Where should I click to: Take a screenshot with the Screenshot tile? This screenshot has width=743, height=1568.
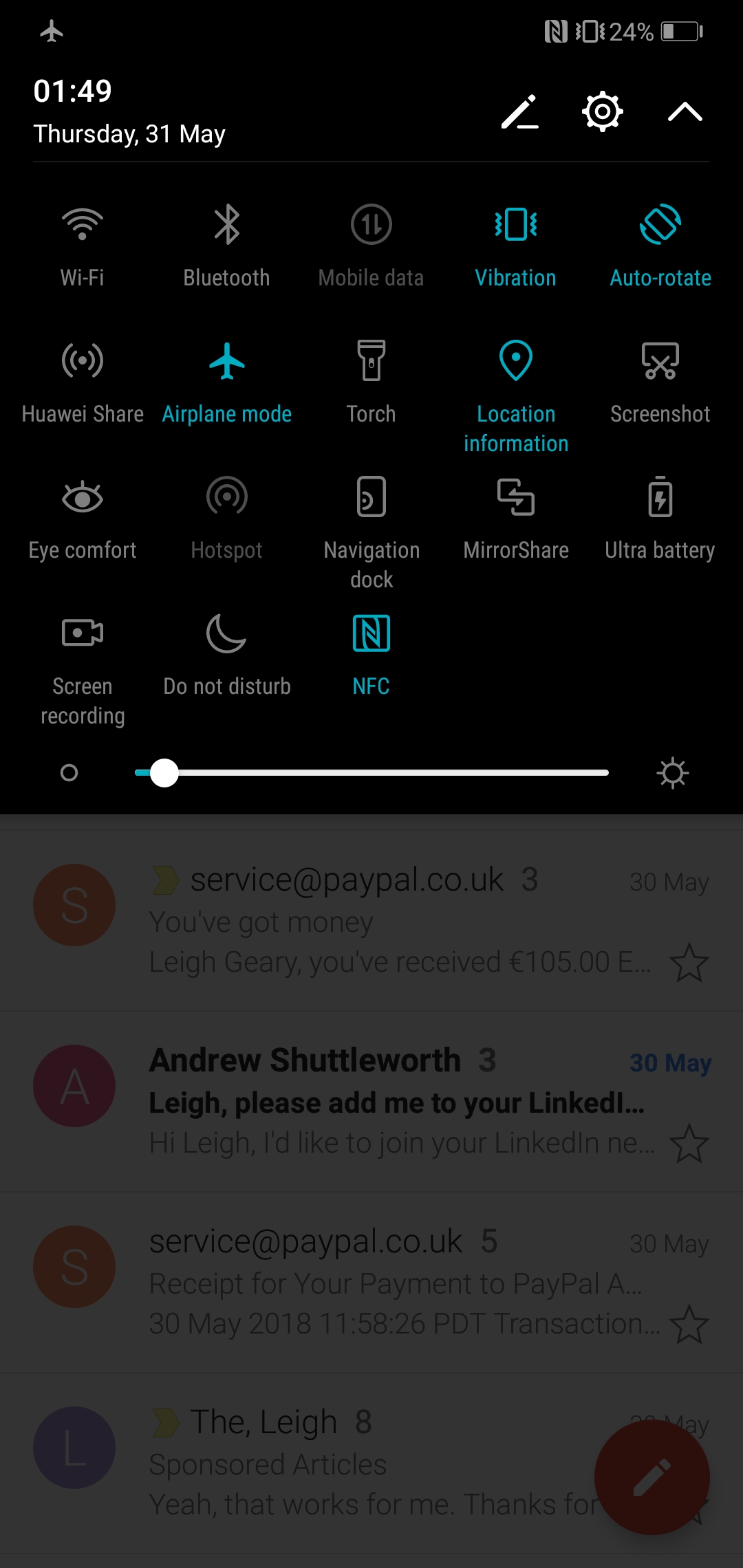point(660,382)
